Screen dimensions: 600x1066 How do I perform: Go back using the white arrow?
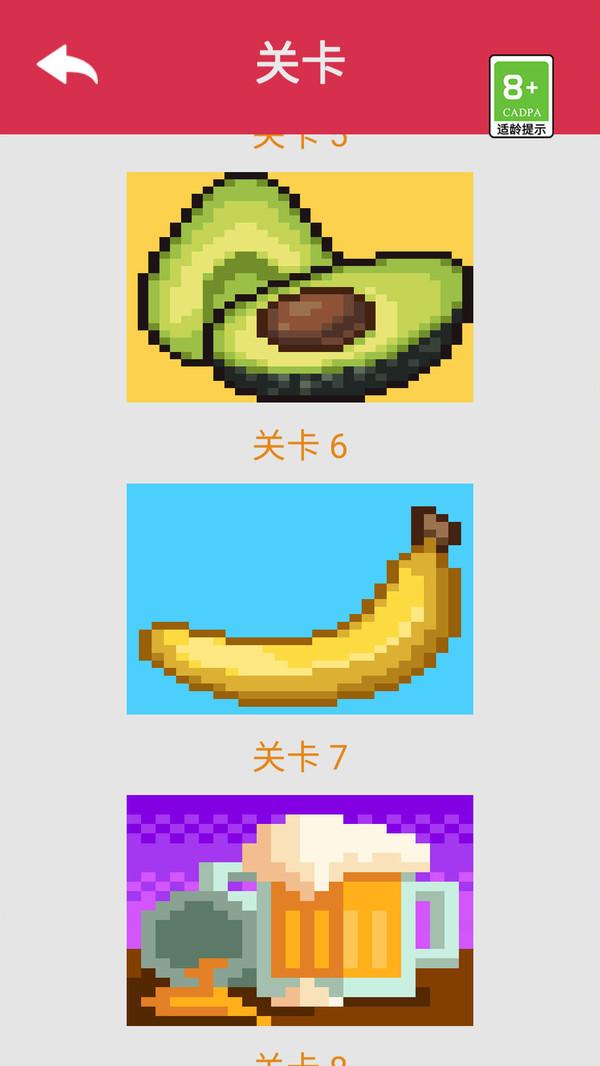coord(67,64)
